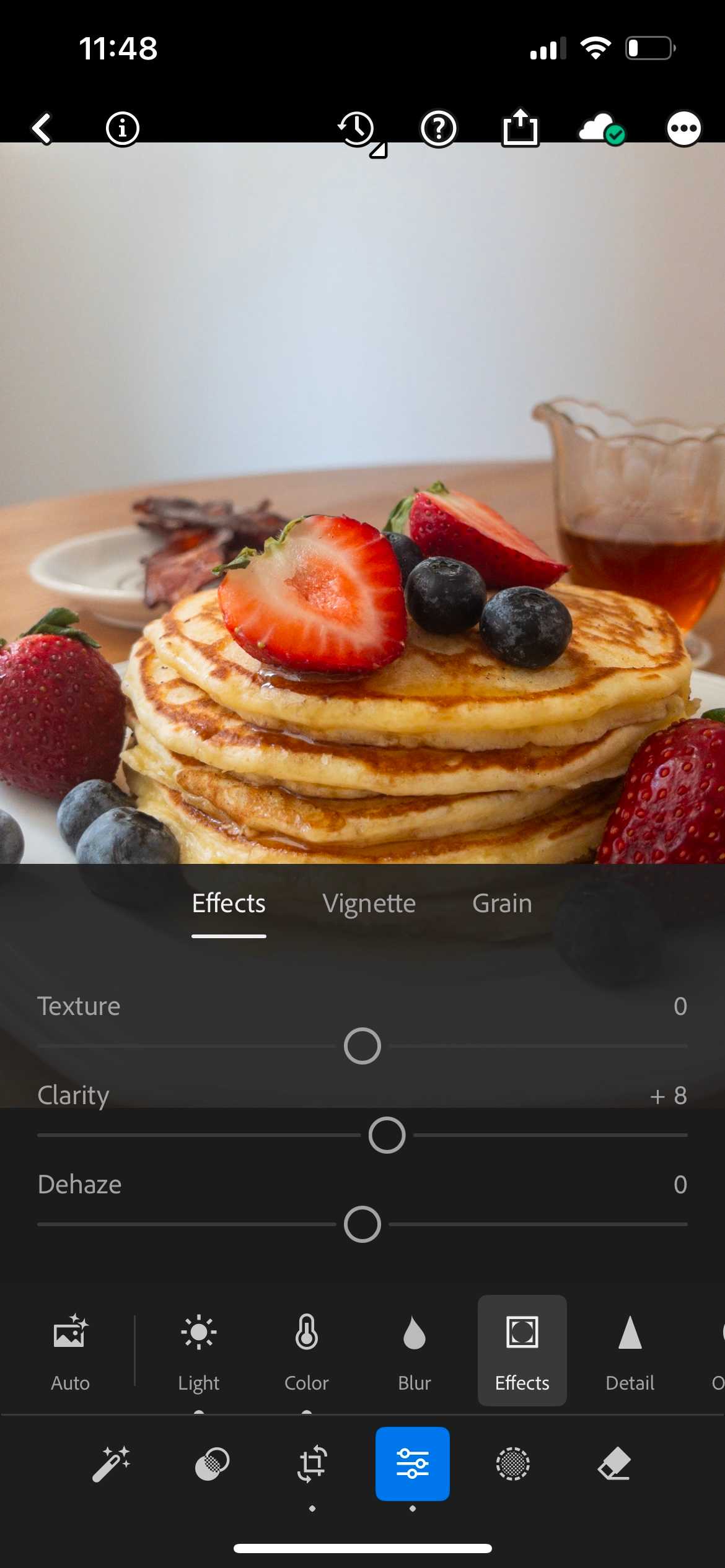
Task: Go back using the arrow
Action: [41, 129]
